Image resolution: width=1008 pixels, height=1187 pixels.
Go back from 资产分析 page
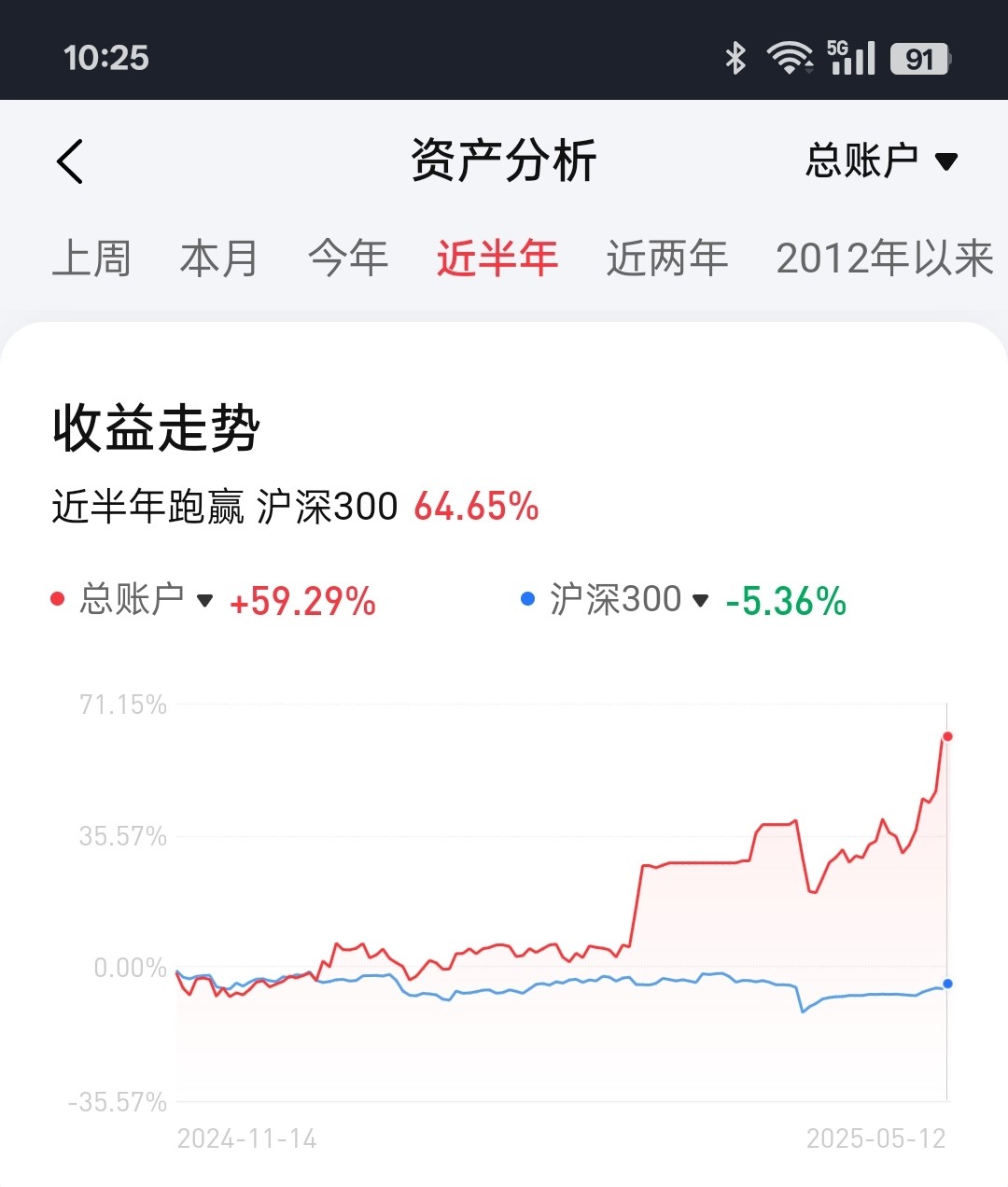click(71, 161)
